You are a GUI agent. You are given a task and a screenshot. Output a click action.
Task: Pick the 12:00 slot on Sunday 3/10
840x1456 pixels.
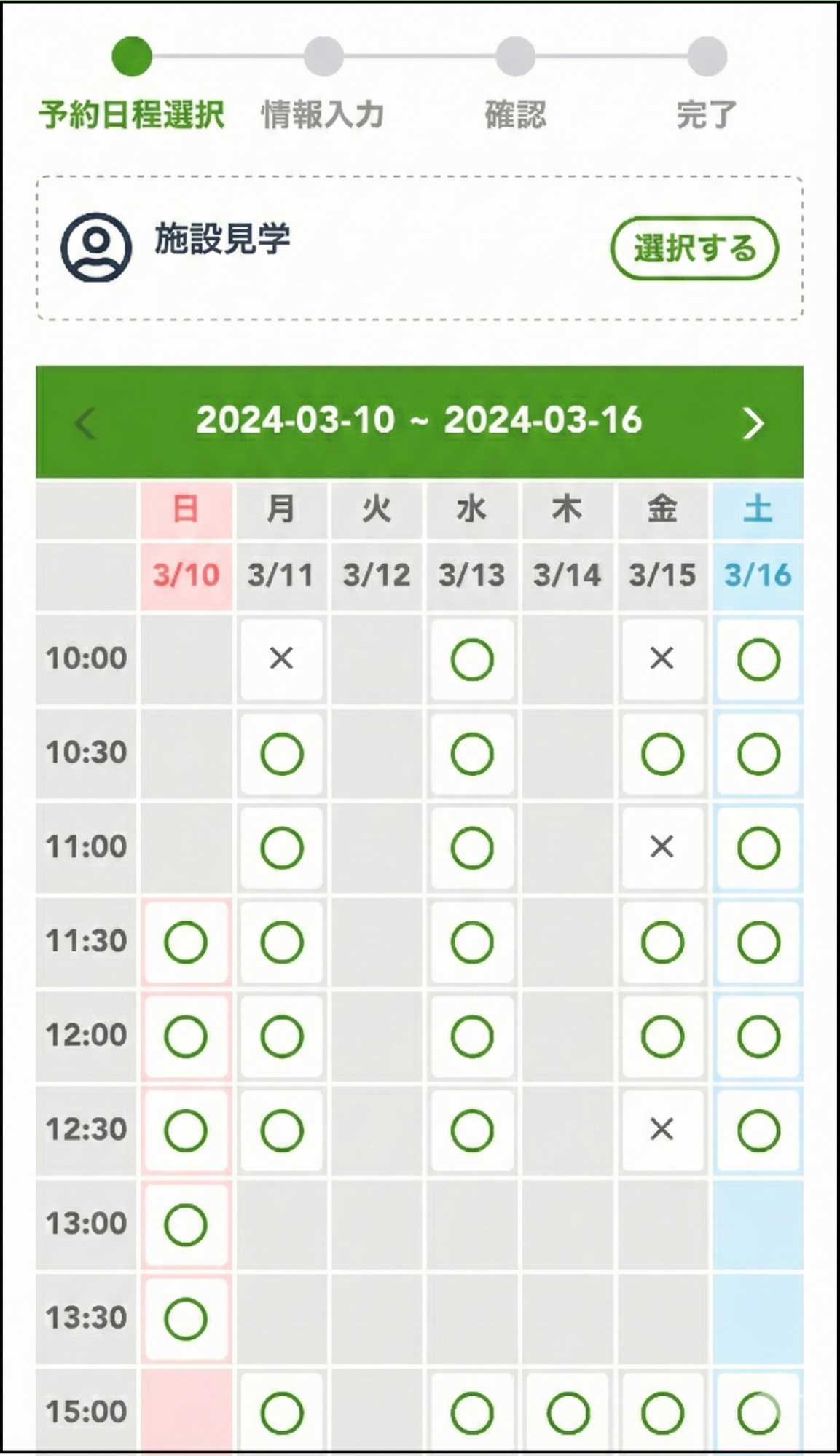[x=186, y=1036]
